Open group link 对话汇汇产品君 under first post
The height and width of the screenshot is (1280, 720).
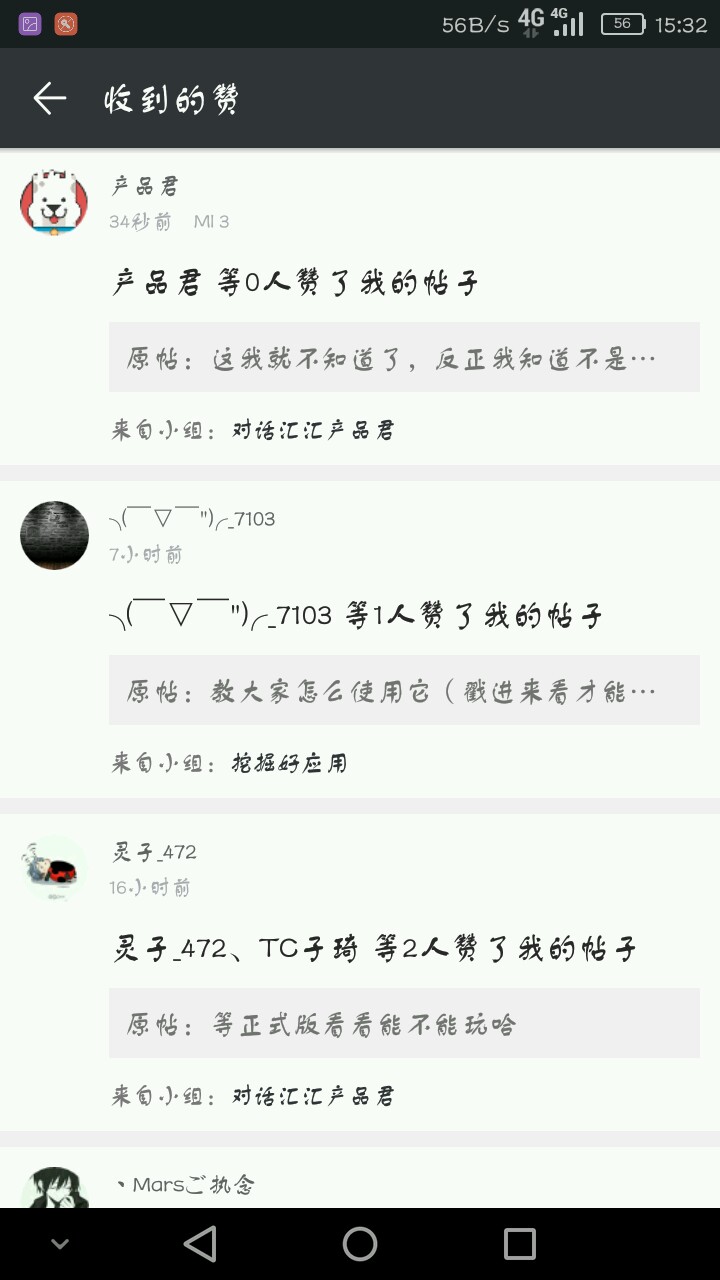(313, 430)
